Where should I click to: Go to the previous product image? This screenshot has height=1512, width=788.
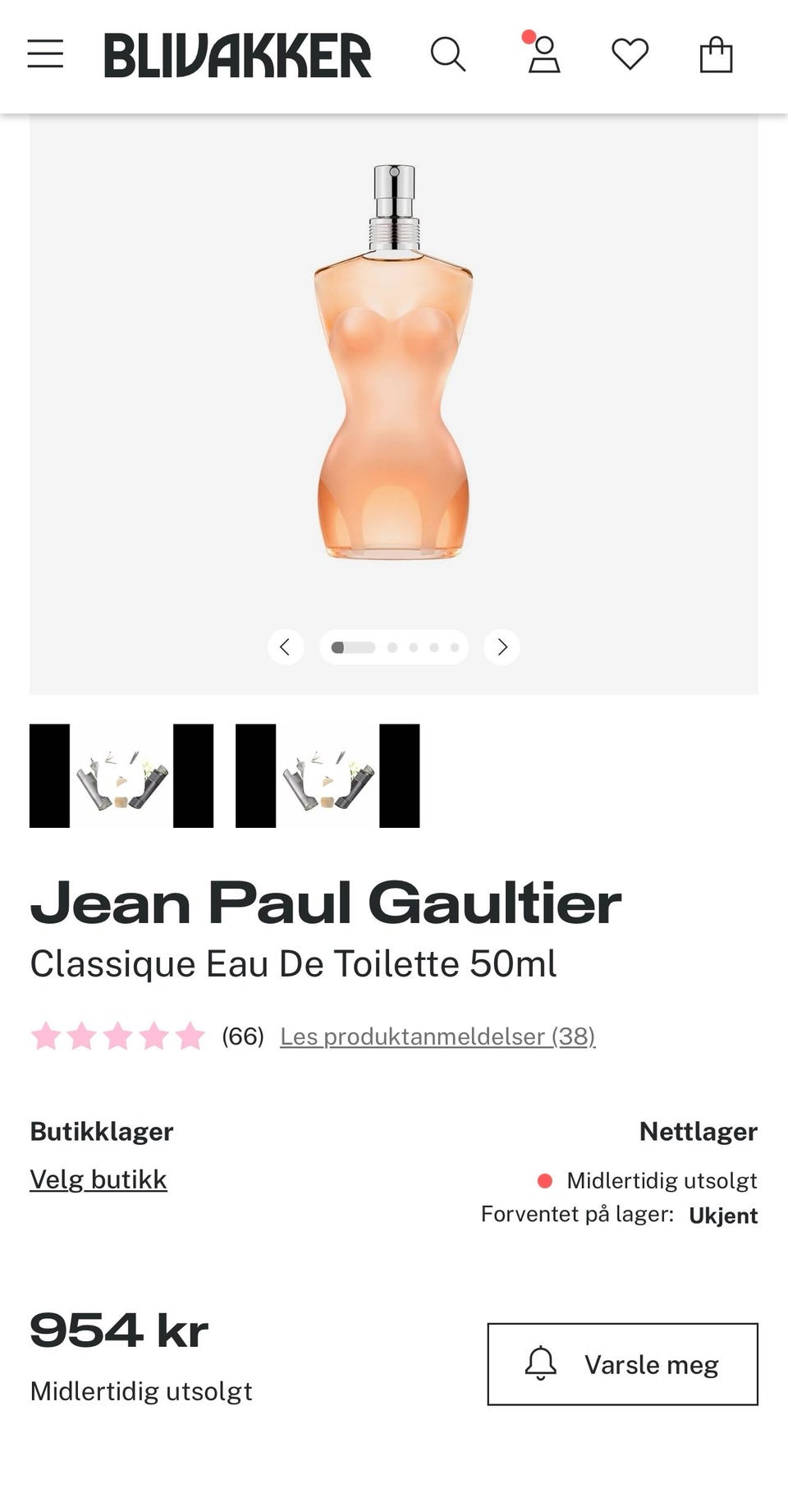(x=286, y=647)
